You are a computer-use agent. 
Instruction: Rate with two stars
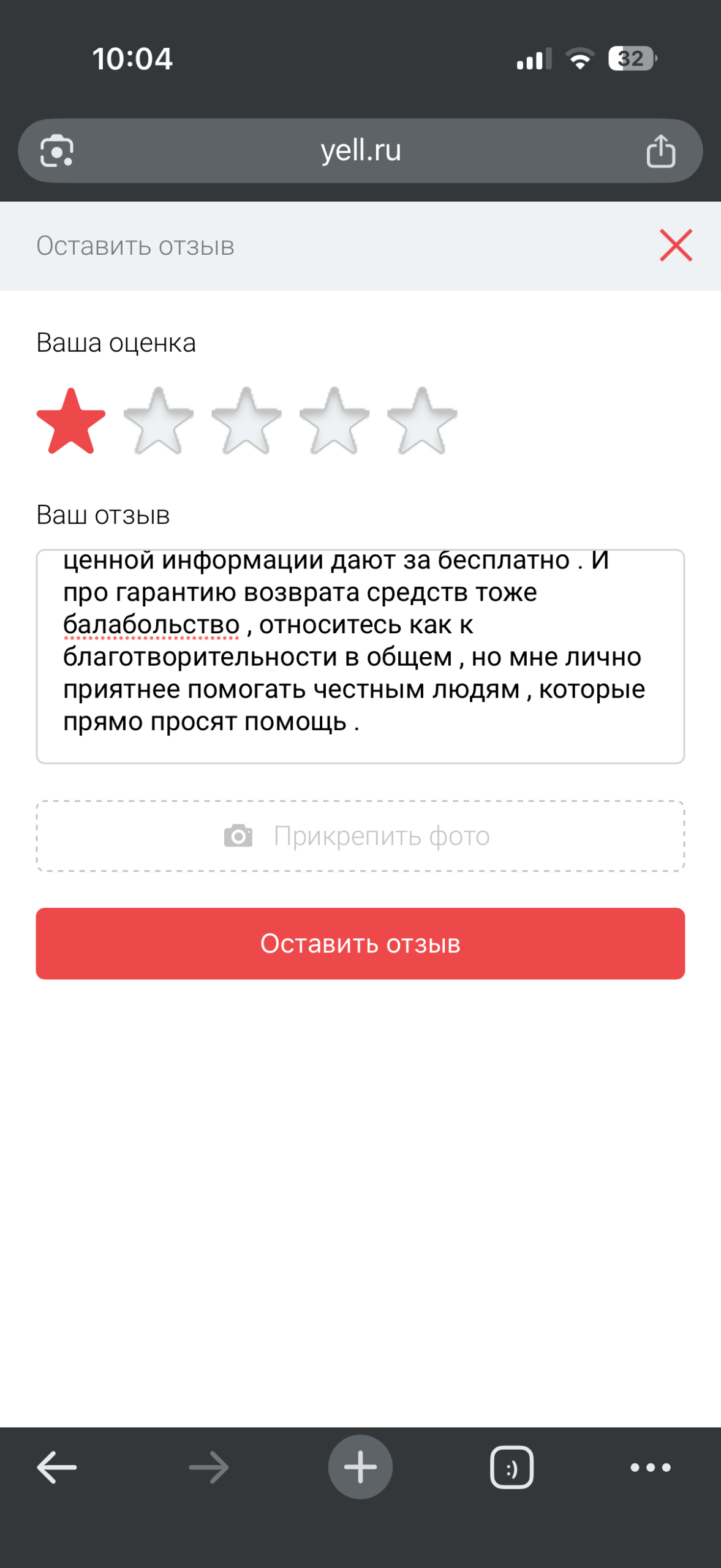click(159, 421)
